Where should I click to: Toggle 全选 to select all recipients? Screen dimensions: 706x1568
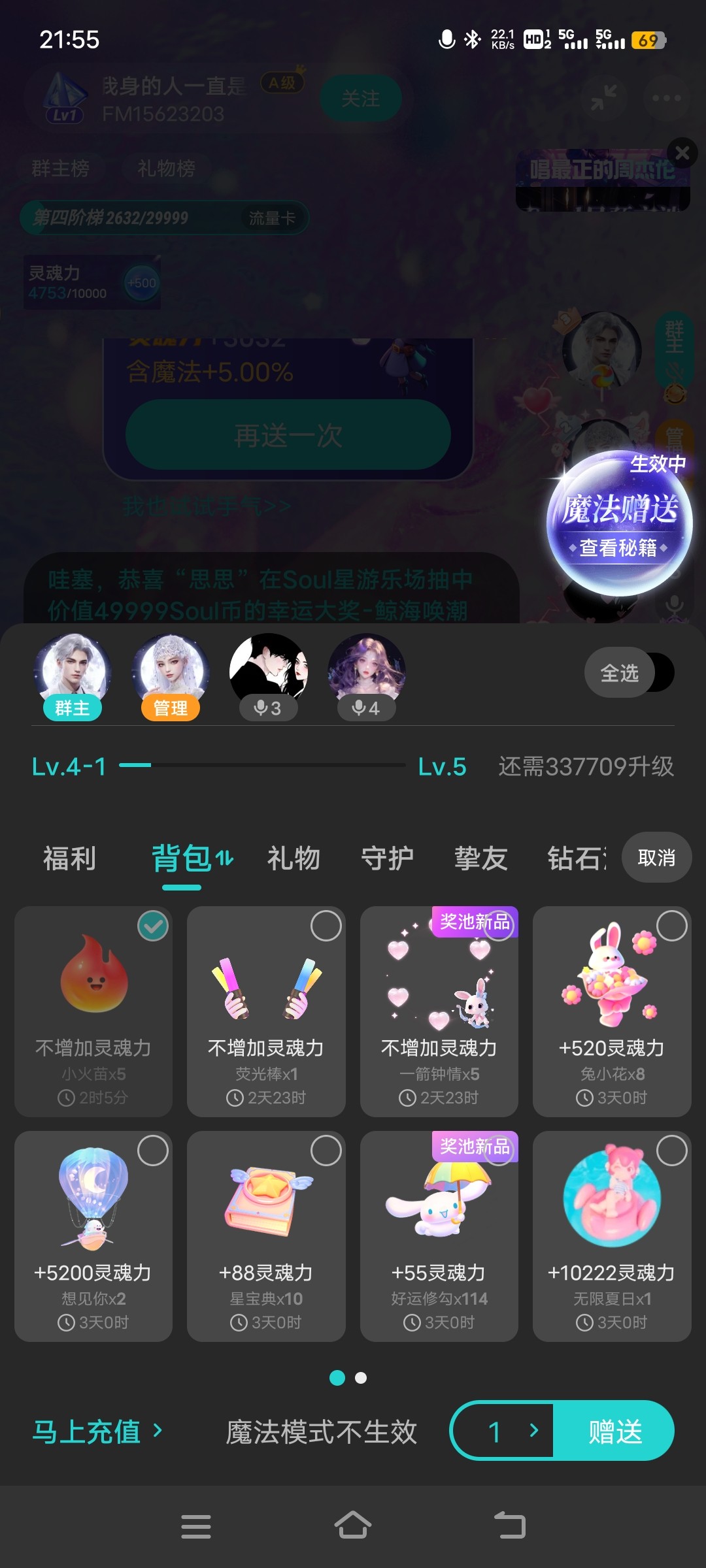coord(629,672)
